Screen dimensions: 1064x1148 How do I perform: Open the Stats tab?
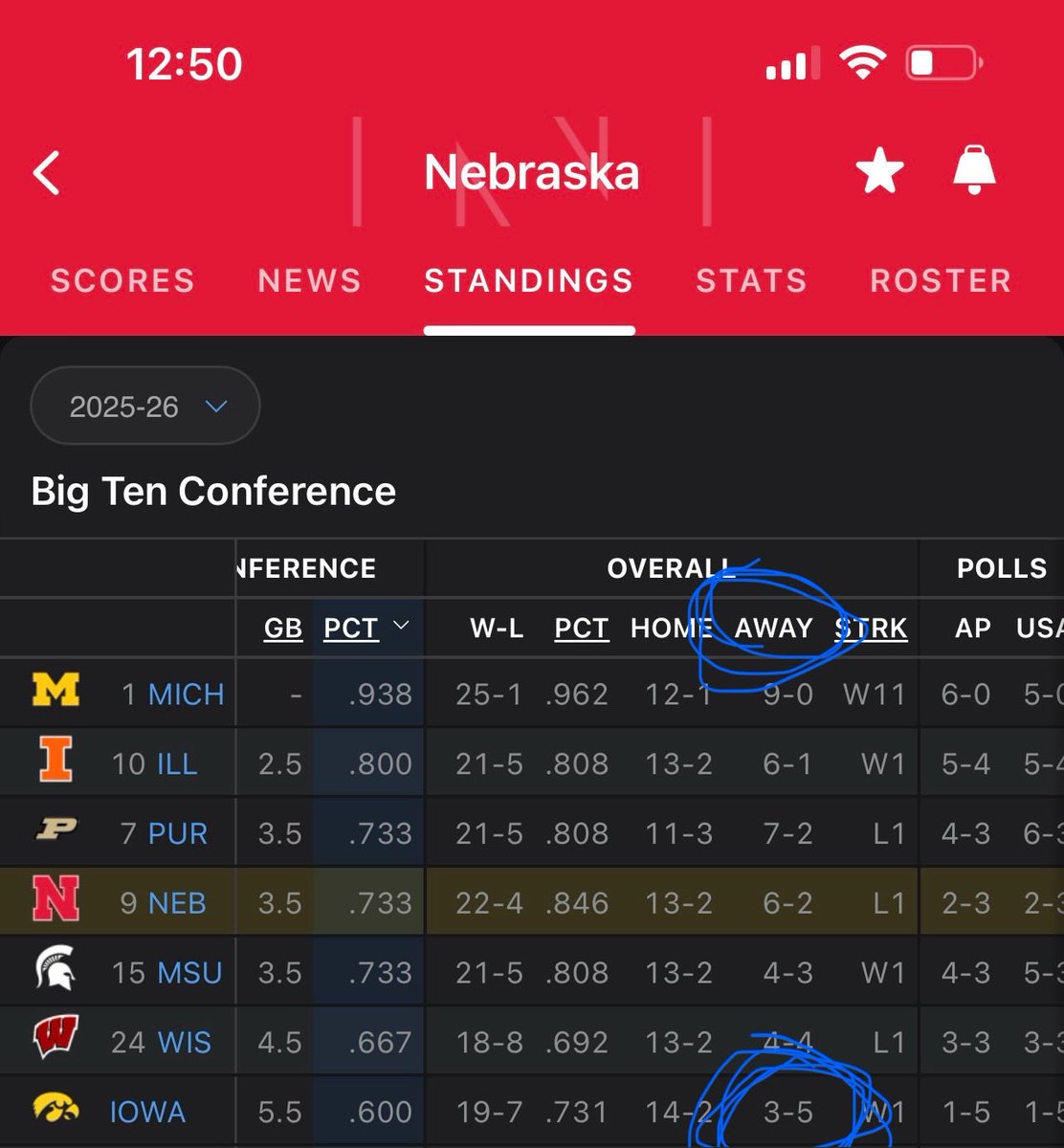click(751, 280)
